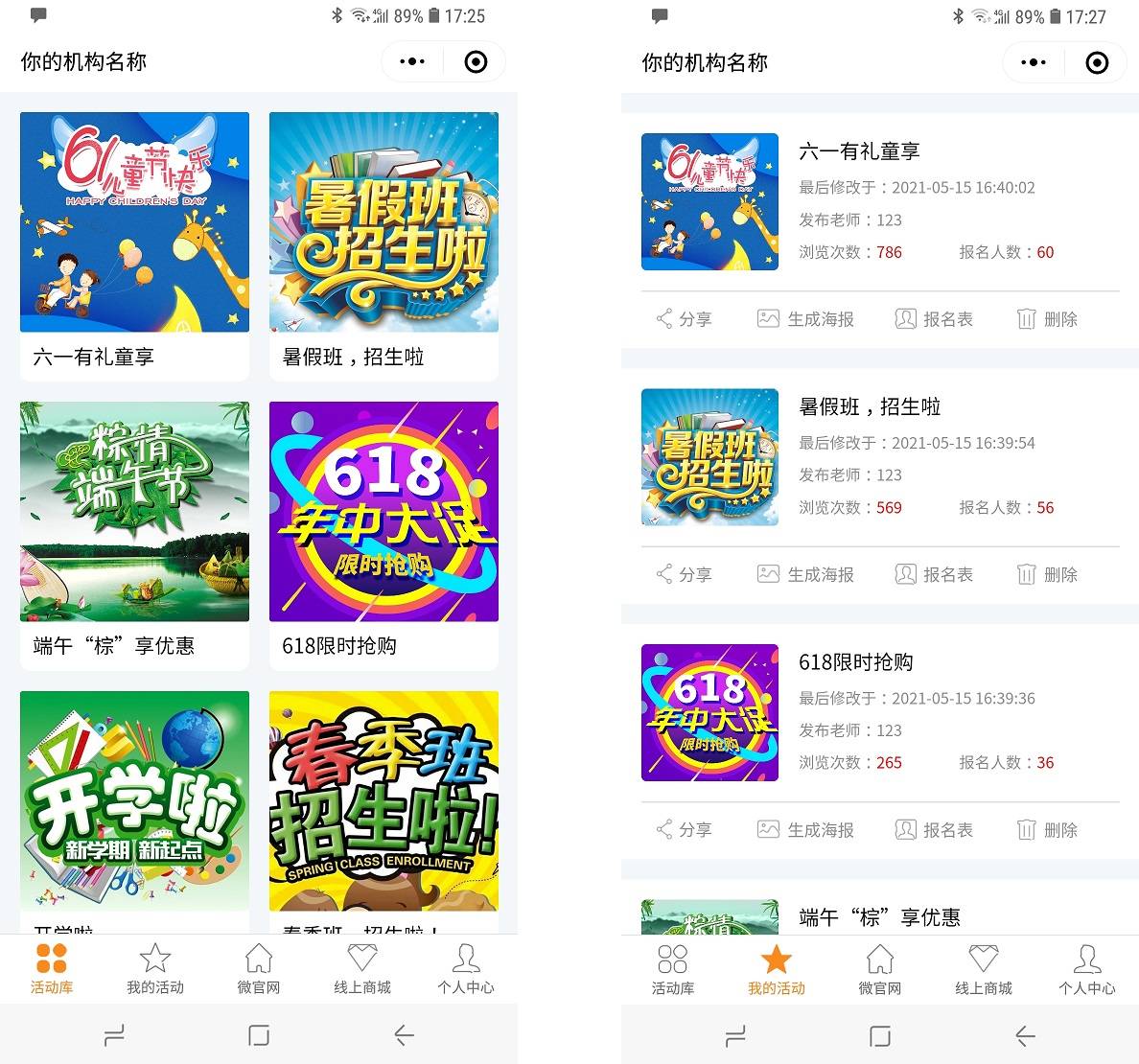Share the 暑假班,招生啦 activity
The height and width of the screenshot is (1064, 1139).
(684, 574)
